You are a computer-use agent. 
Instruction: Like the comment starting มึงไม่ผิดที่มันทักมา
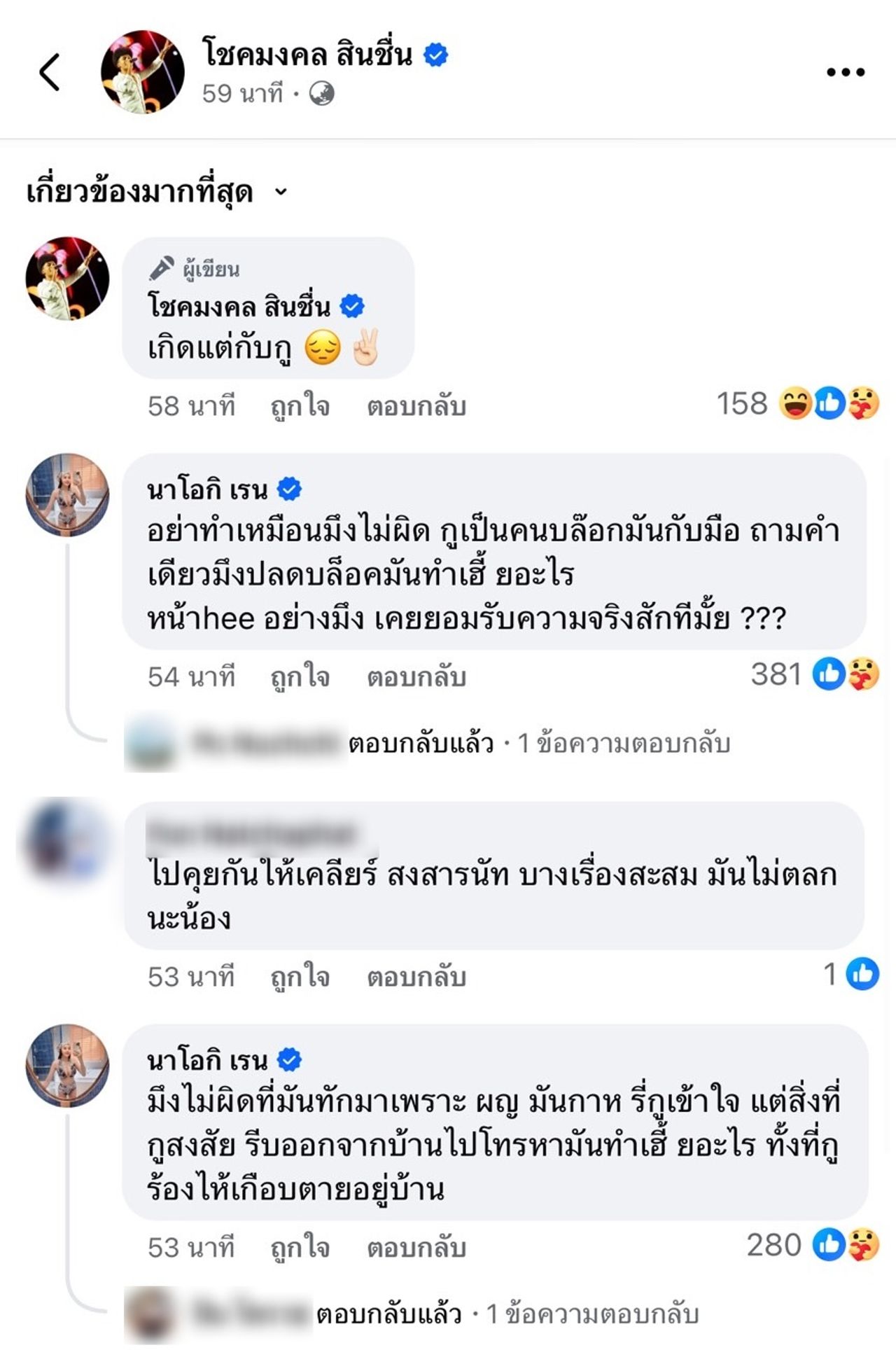tap(300, 1247)
